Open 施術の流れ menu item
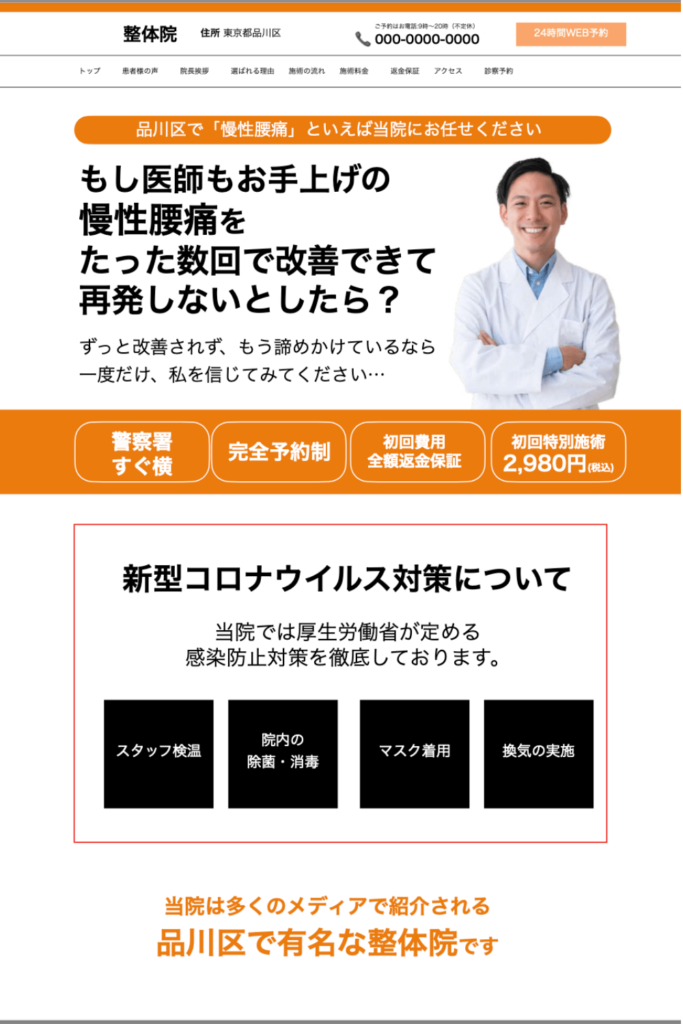 (x=306, y=72)
